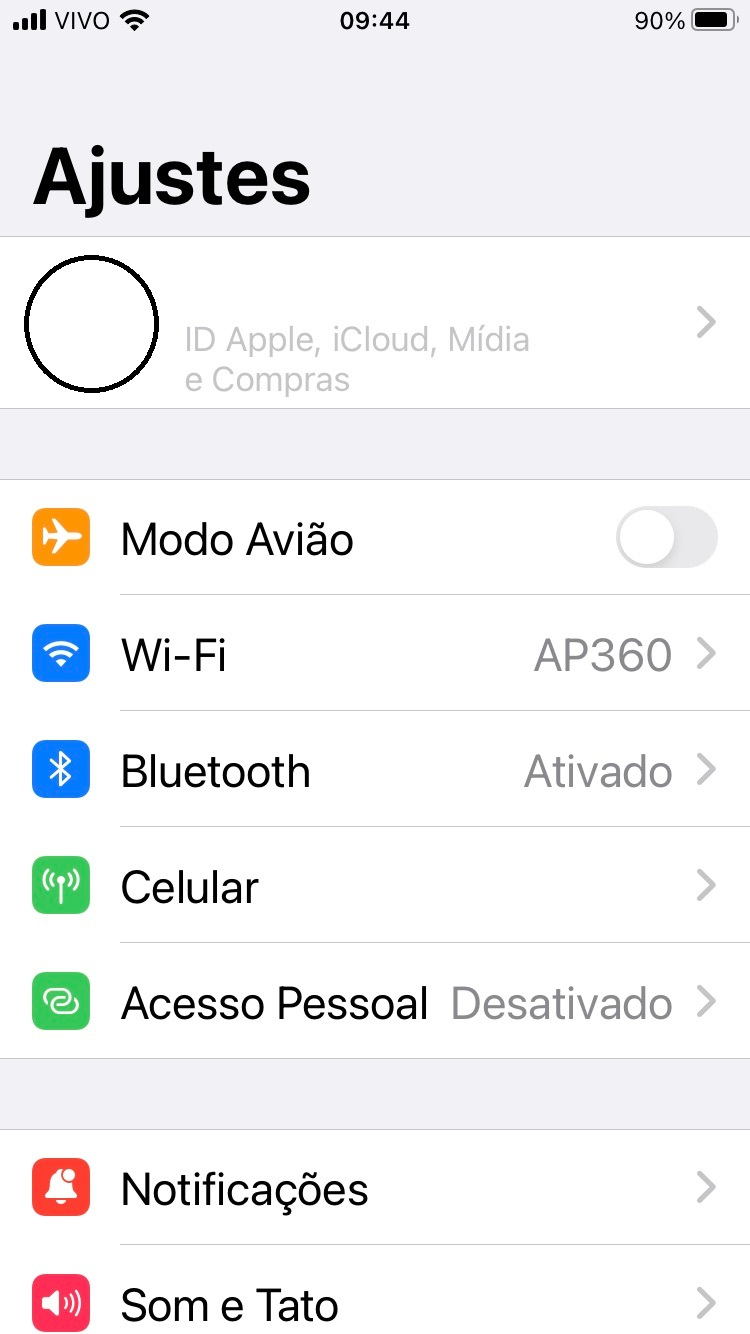
Task: Open Som e Tato settings
Action: tap(375, 1303)
